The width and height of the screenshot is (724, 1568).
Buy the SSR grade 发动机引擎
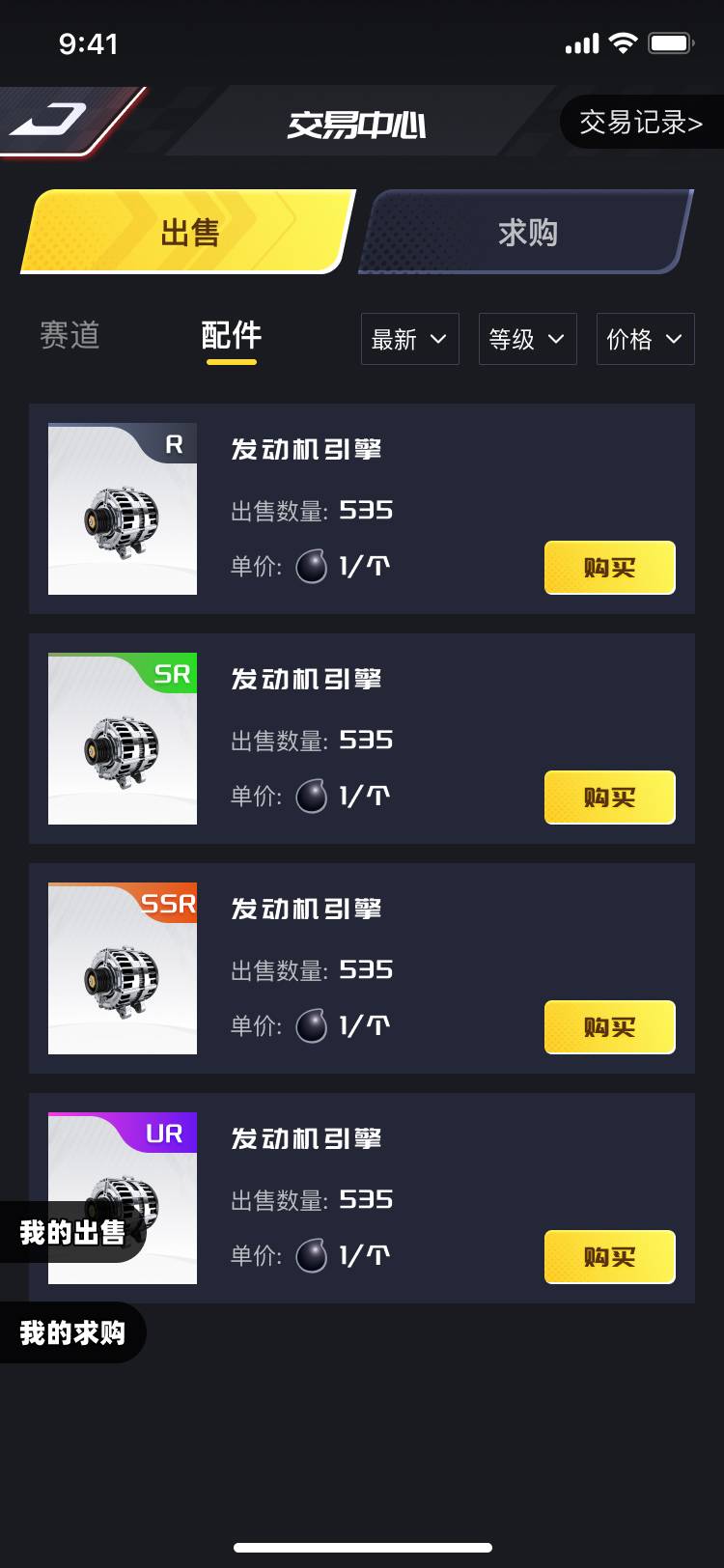[609, 1027]
